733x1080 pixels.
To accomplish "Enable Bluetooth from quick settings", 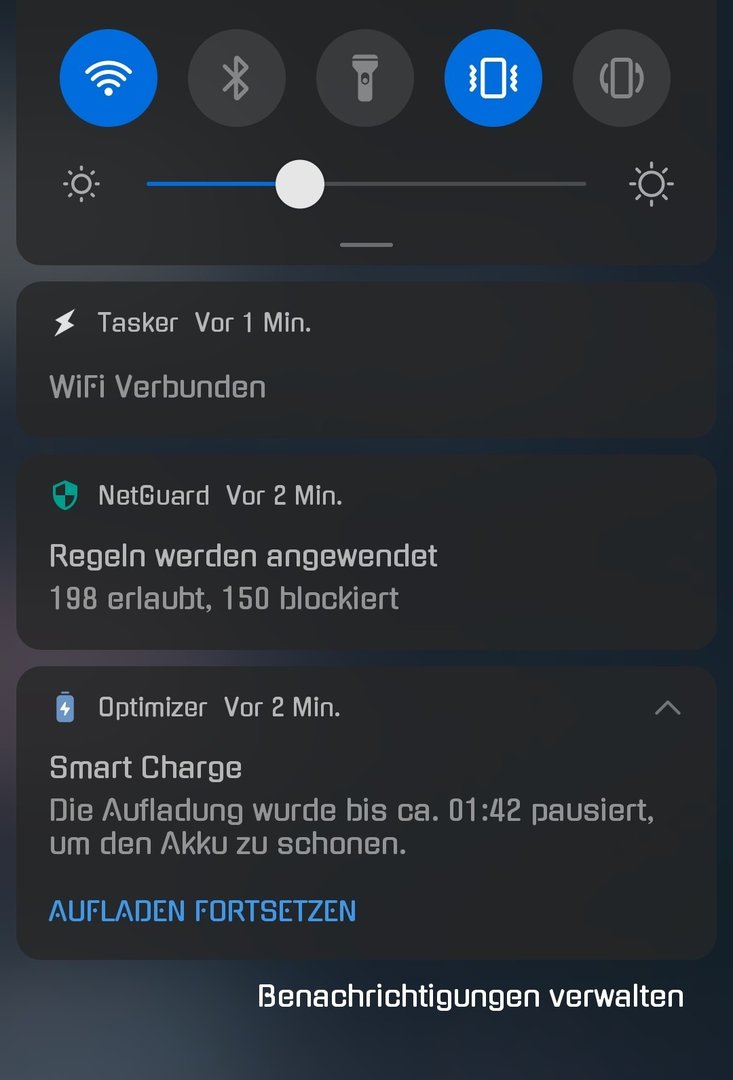I will [x=236, y=78].
